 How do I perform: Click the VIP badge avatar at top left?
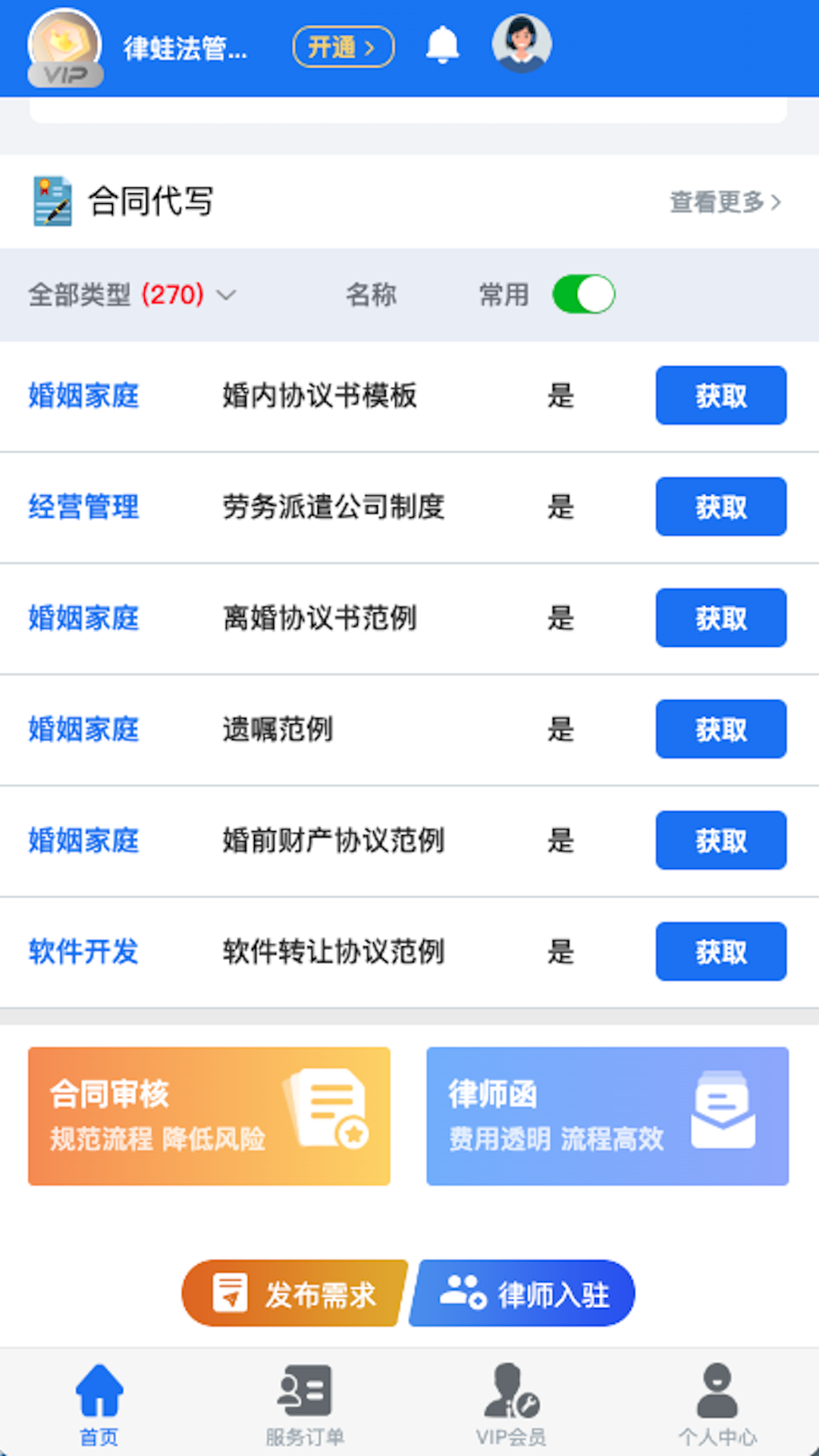[x=64, y=45]
